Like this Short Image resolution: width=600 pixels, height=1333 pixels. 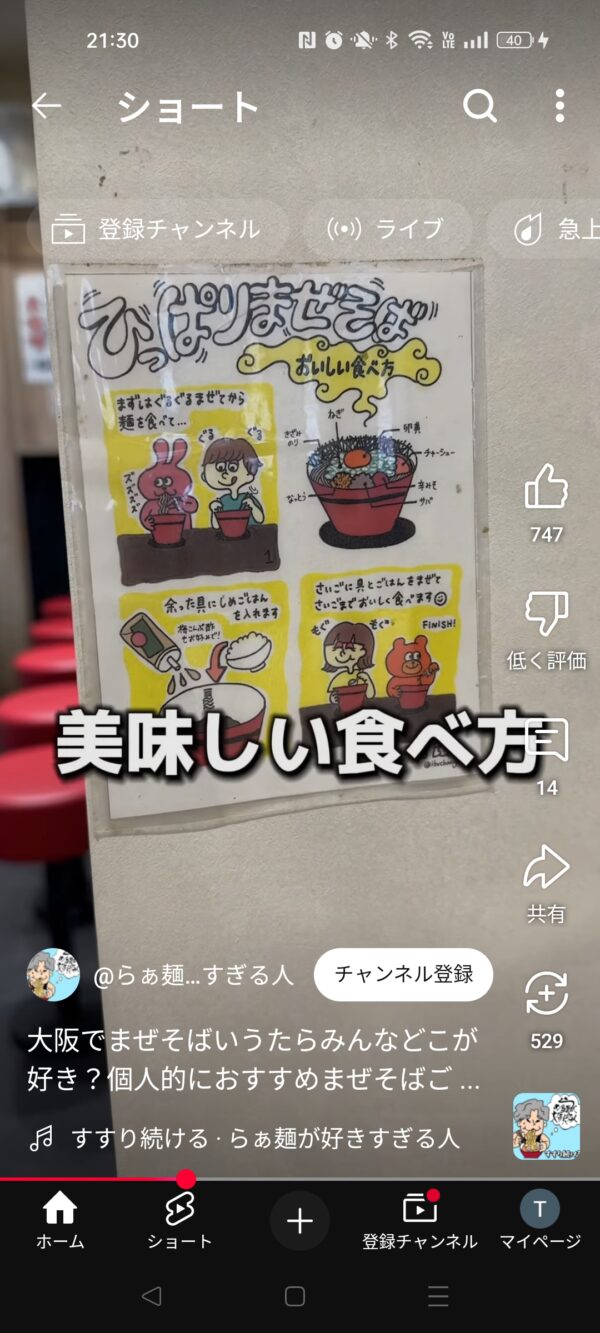point(546,489)
